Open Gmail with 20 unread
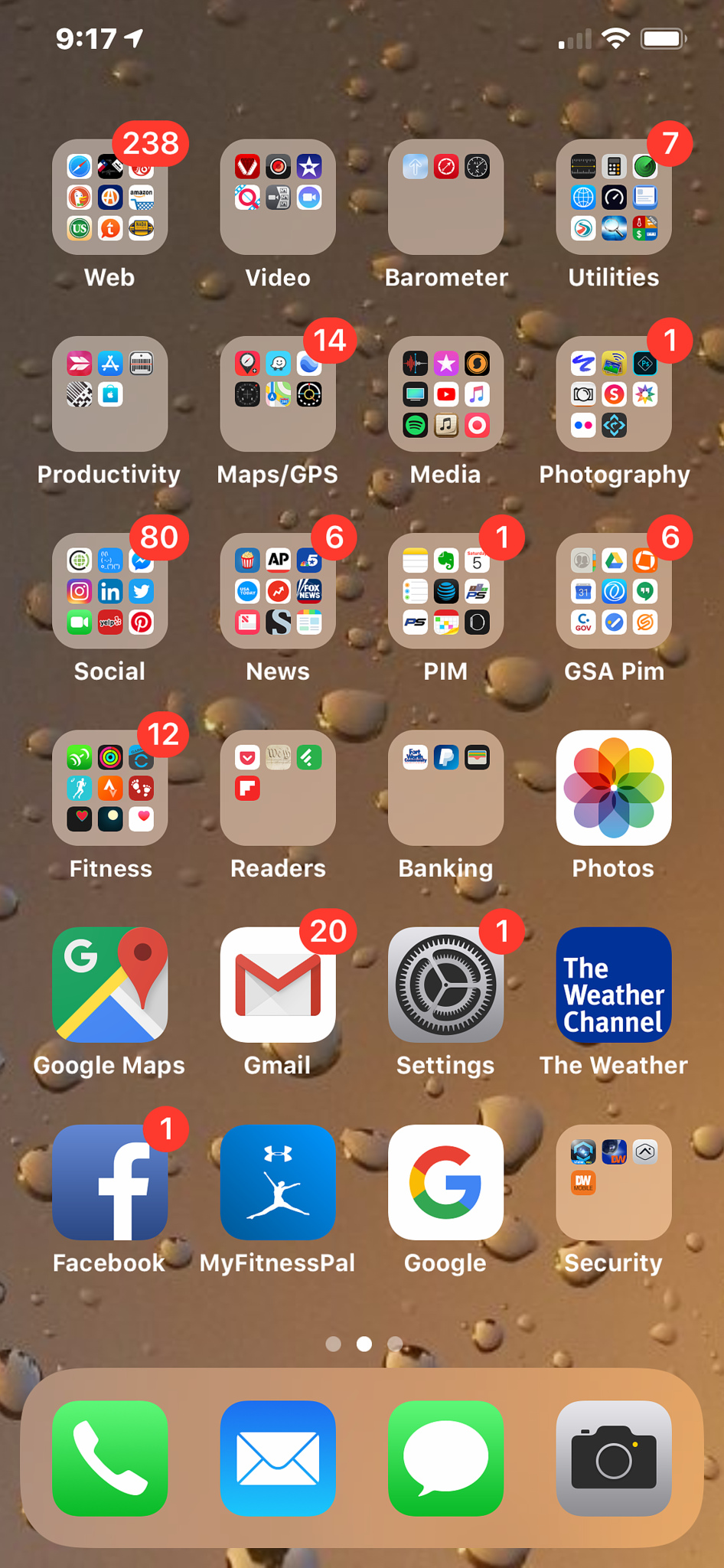The height and width of the screenshot is (1568, 724). coord(278,985)
